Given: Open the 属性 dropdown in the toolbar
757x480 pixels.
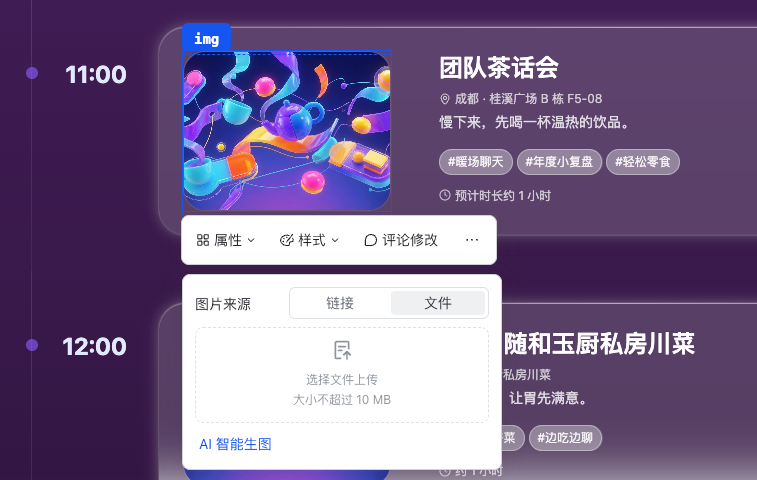Looking at the screenshot, I should click(226, 240).
